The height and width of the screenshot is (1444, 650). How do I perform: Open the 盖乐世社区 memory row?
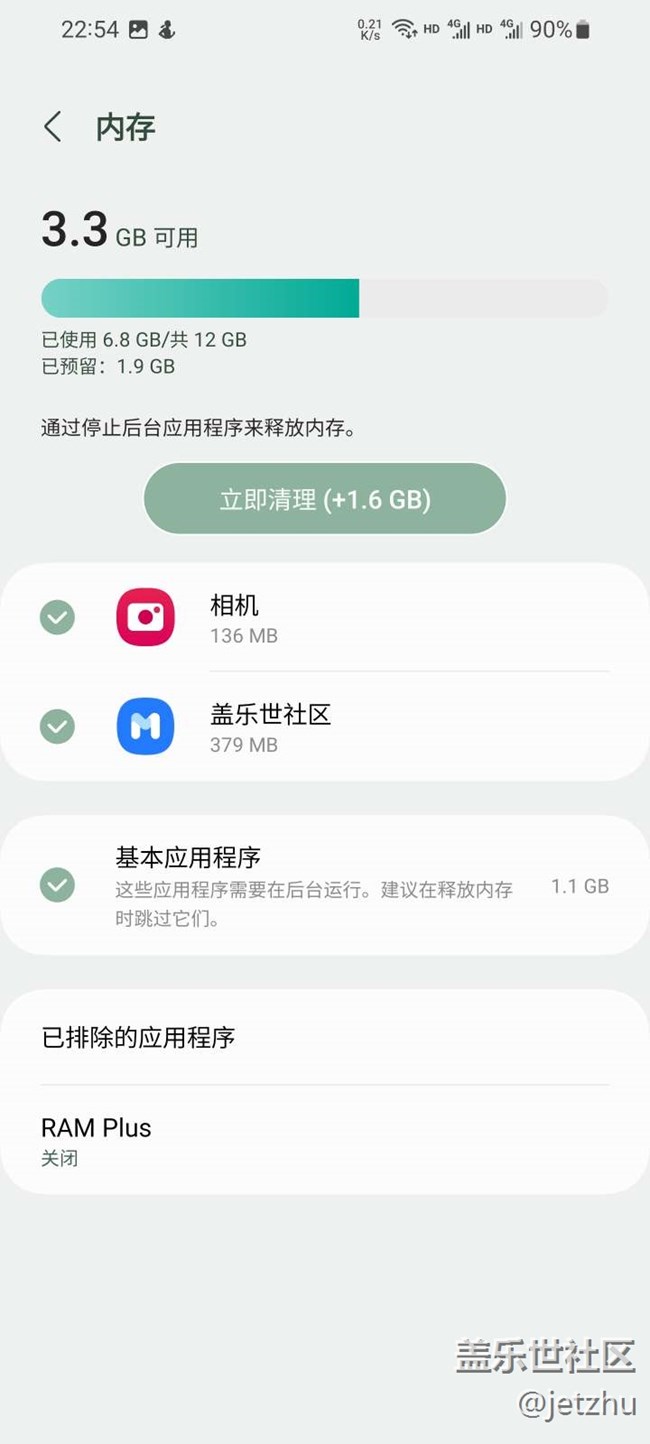coord(325,726)
